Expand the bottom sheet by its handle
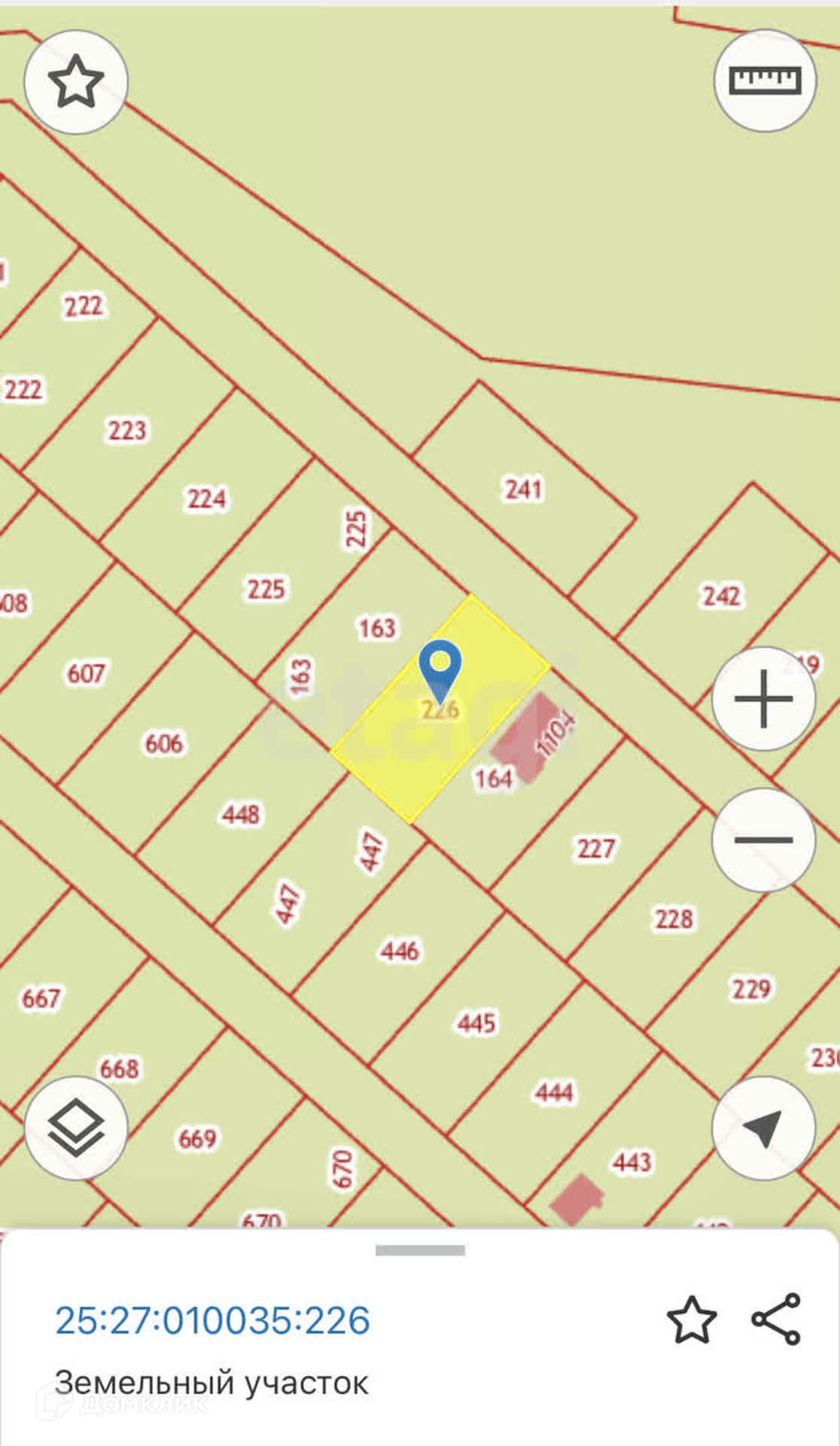 point(420,1251)
